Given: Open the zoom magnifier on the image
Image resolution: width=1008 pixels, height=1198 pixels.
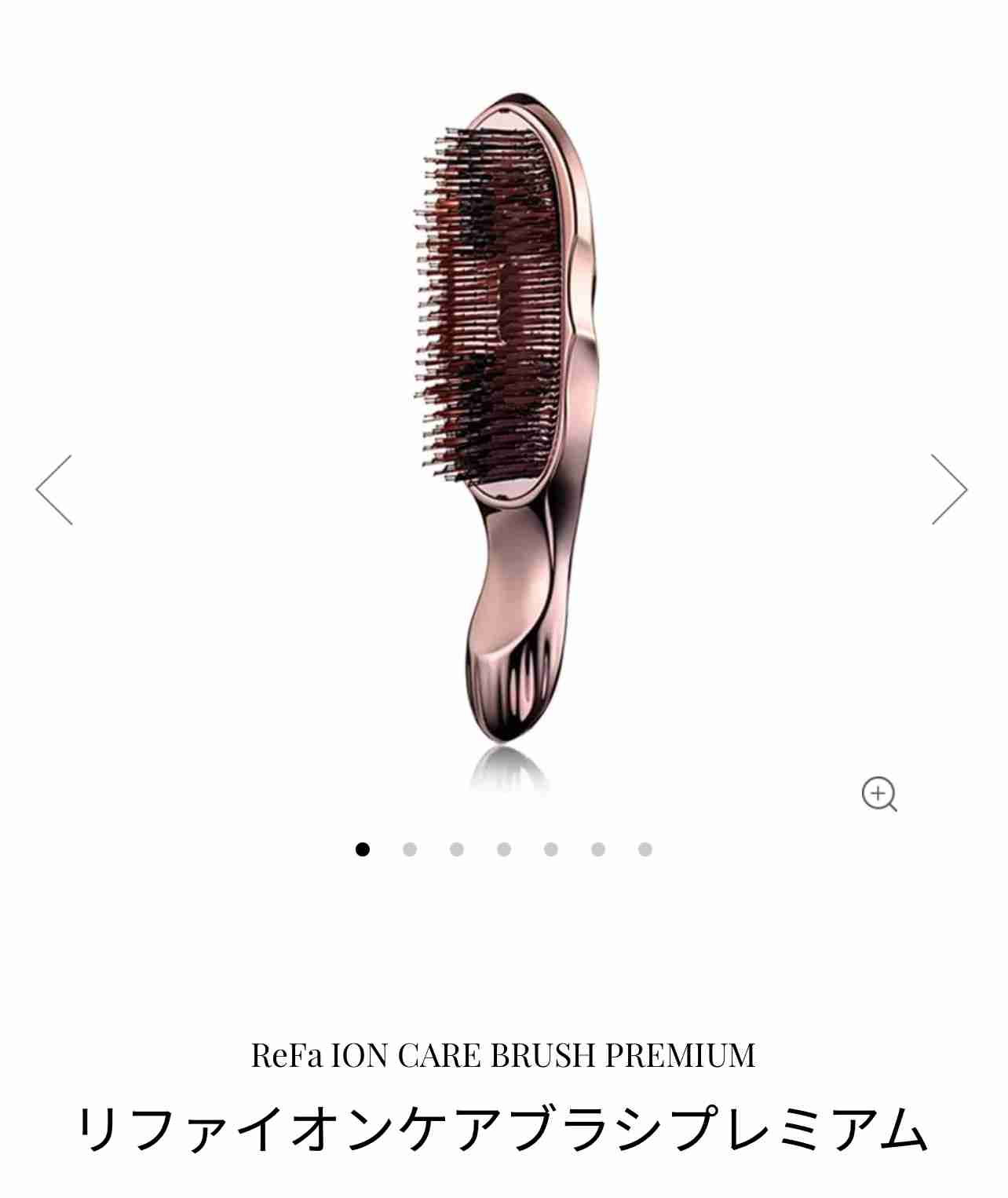Looking at the screenshot, I should pos(878,794).
